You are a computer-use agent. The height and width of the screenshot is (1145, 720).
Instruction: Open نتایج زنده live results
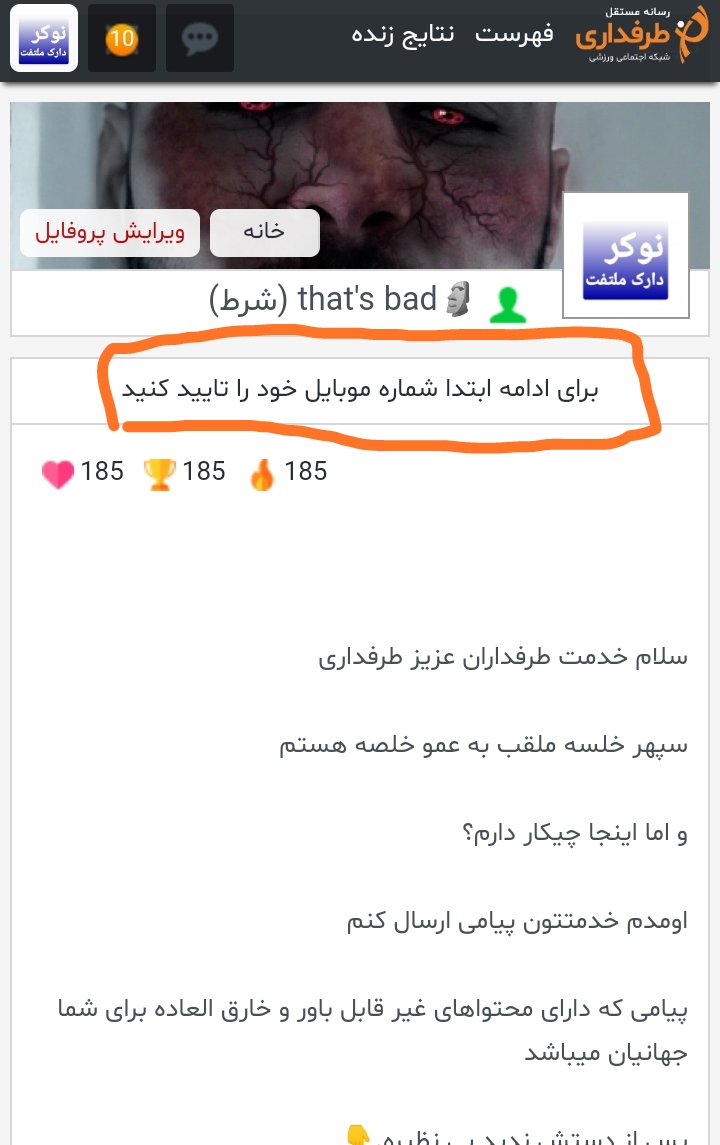click(403, 34)
